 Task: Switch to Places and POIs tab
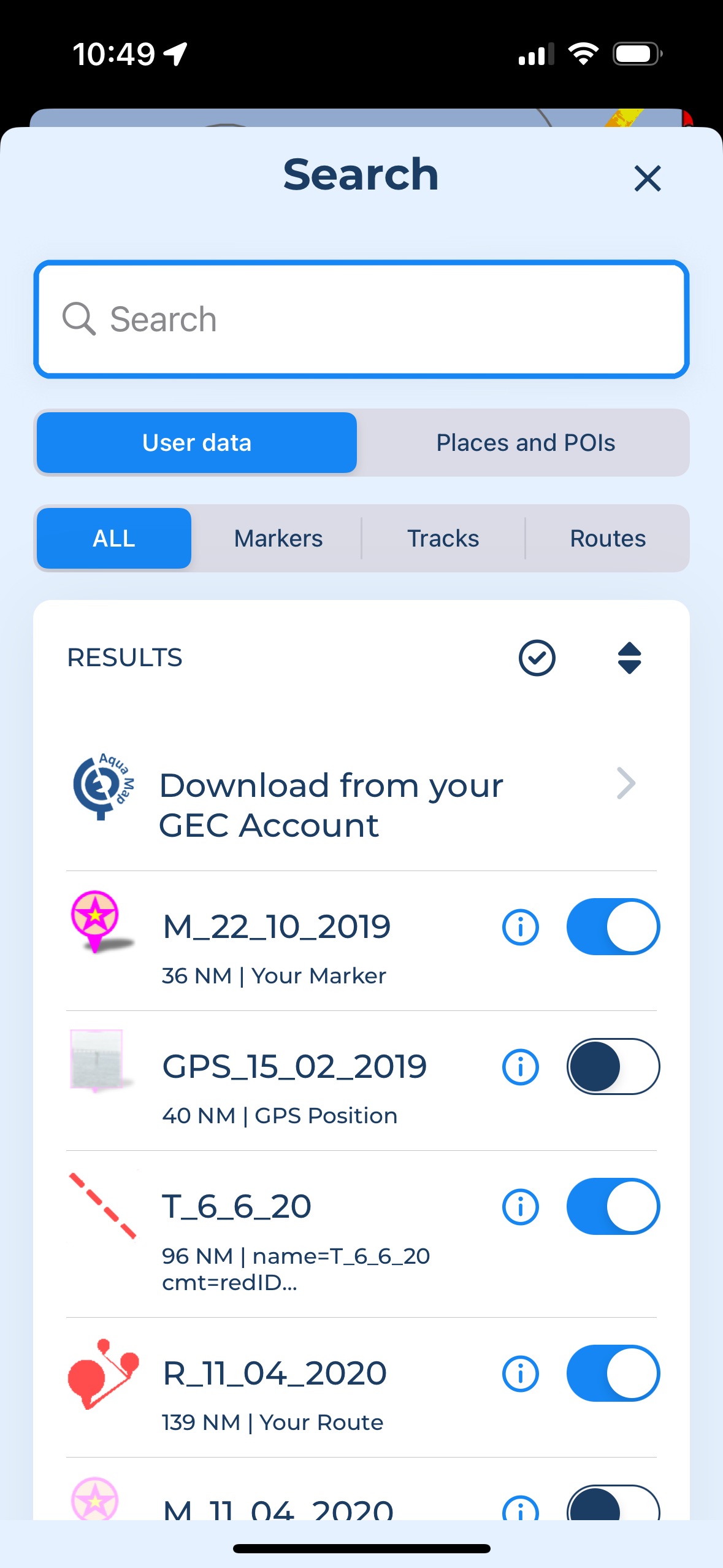525,442
